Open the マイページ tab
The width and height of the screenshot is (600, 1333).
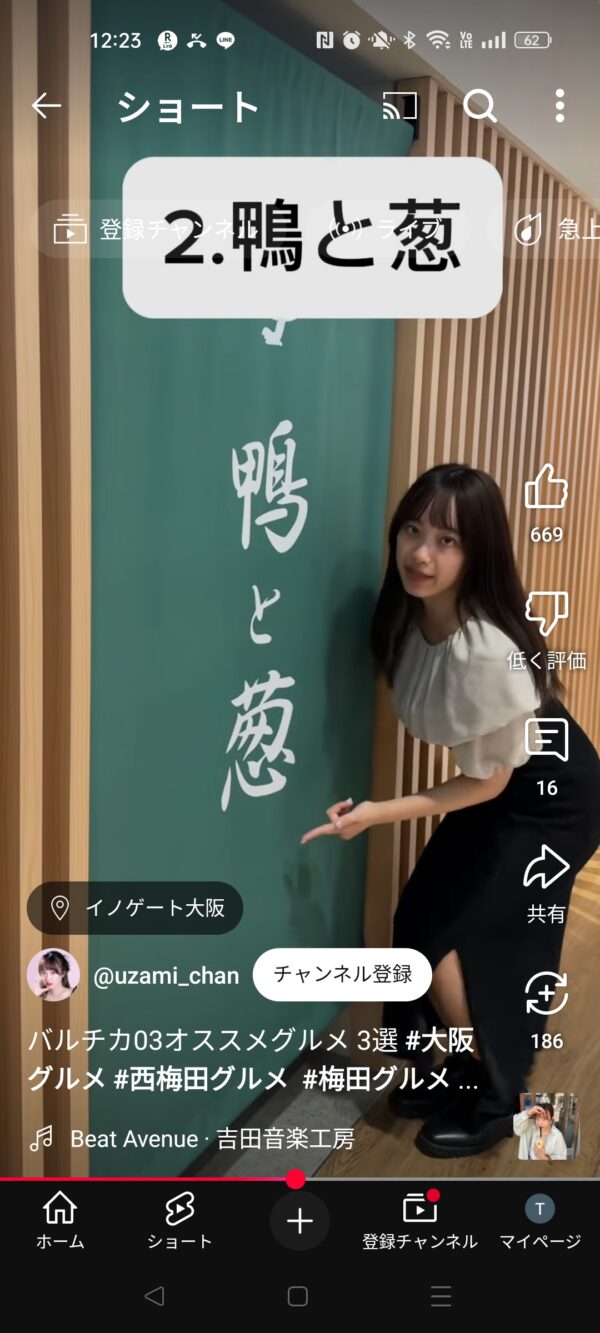pos(540,1220)
